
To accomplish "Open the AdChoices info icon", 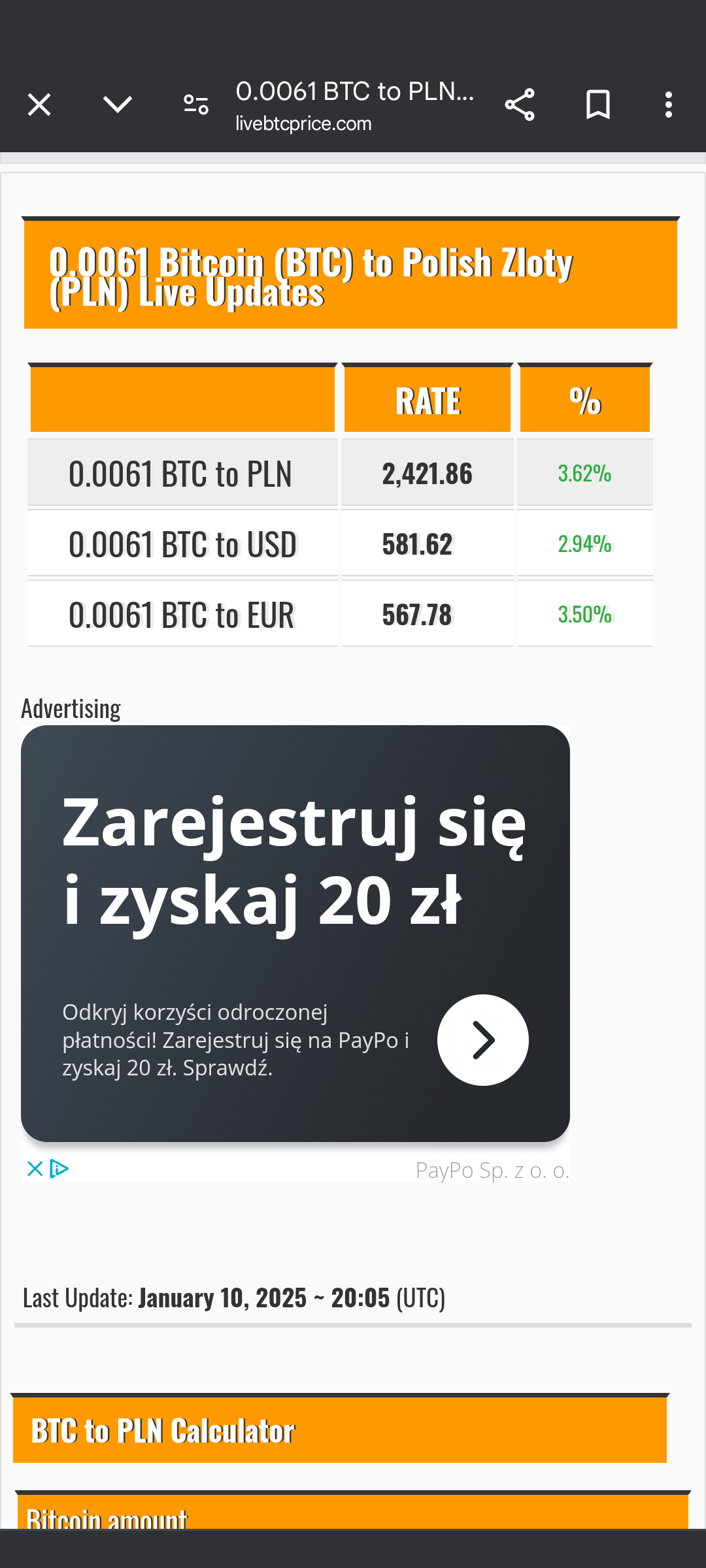I will pos(59,1168).
